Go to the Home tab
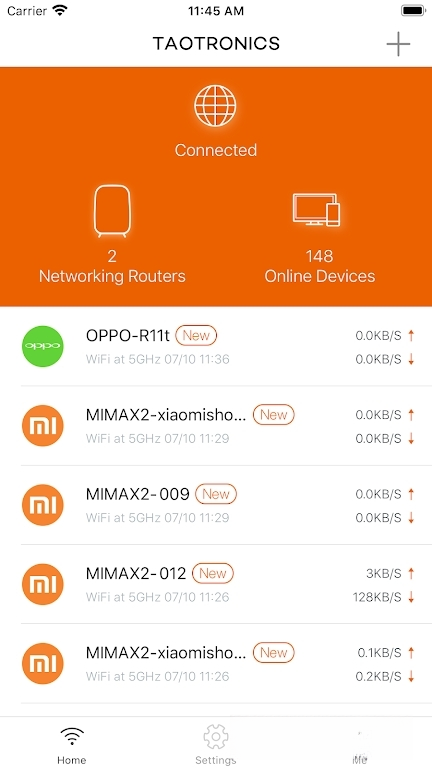Viewport: 432px width, 768px height. (72, 744)
